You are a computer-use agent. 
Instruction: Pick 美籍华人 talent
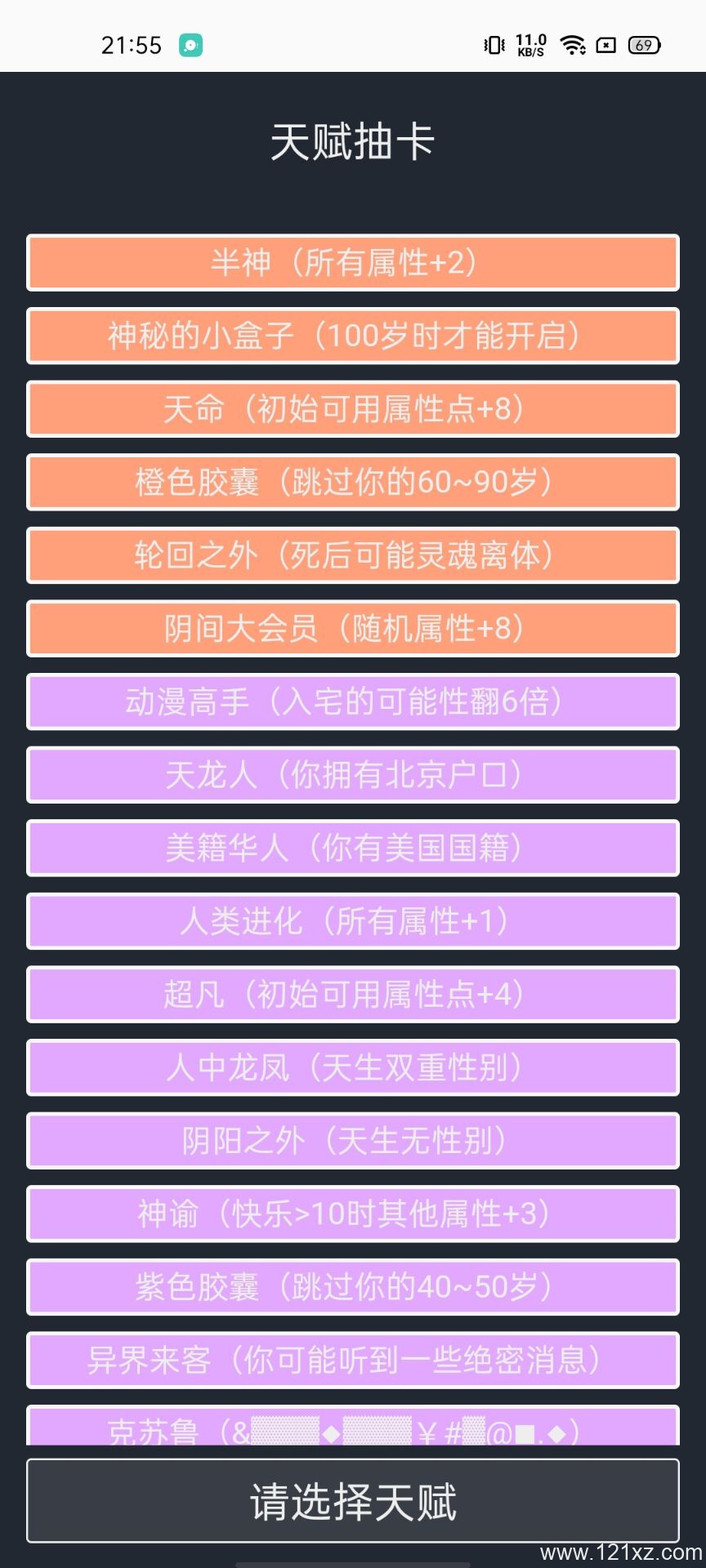[x=353, y=848]
